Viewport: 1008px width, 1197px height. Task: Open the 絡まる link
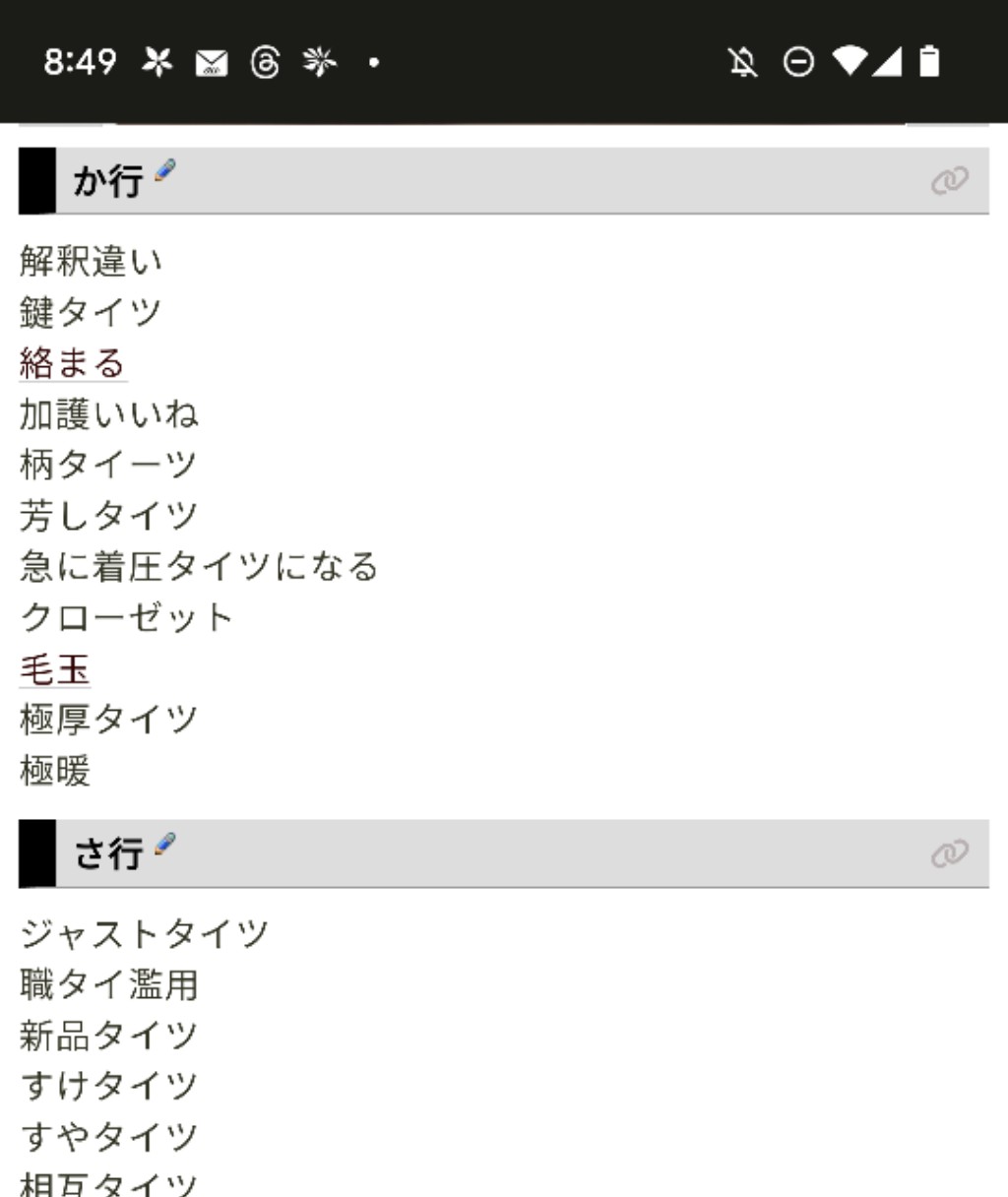coord(72,363)
